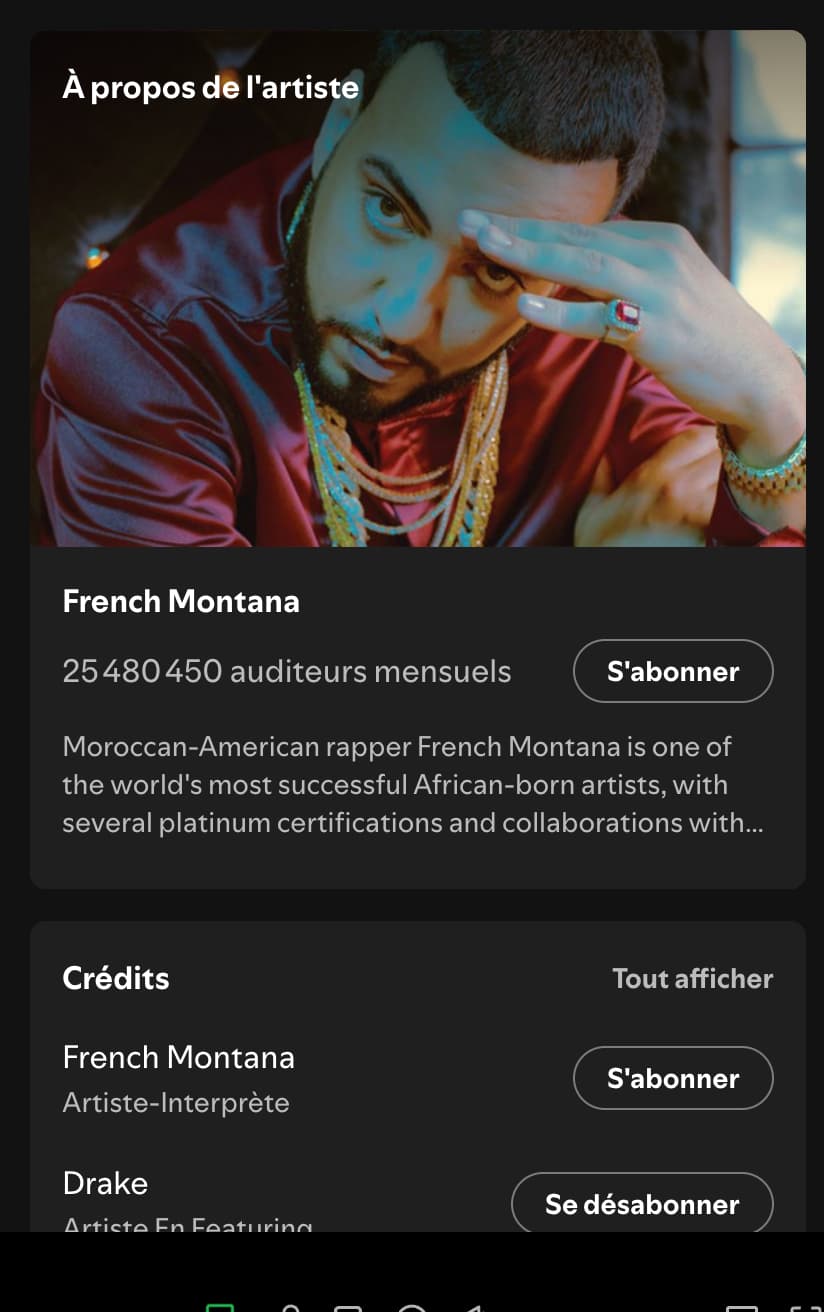Screen dimensions: 824x1312
Task: Follow French Montana from the Crédits list
Action: pos(672,1078)
